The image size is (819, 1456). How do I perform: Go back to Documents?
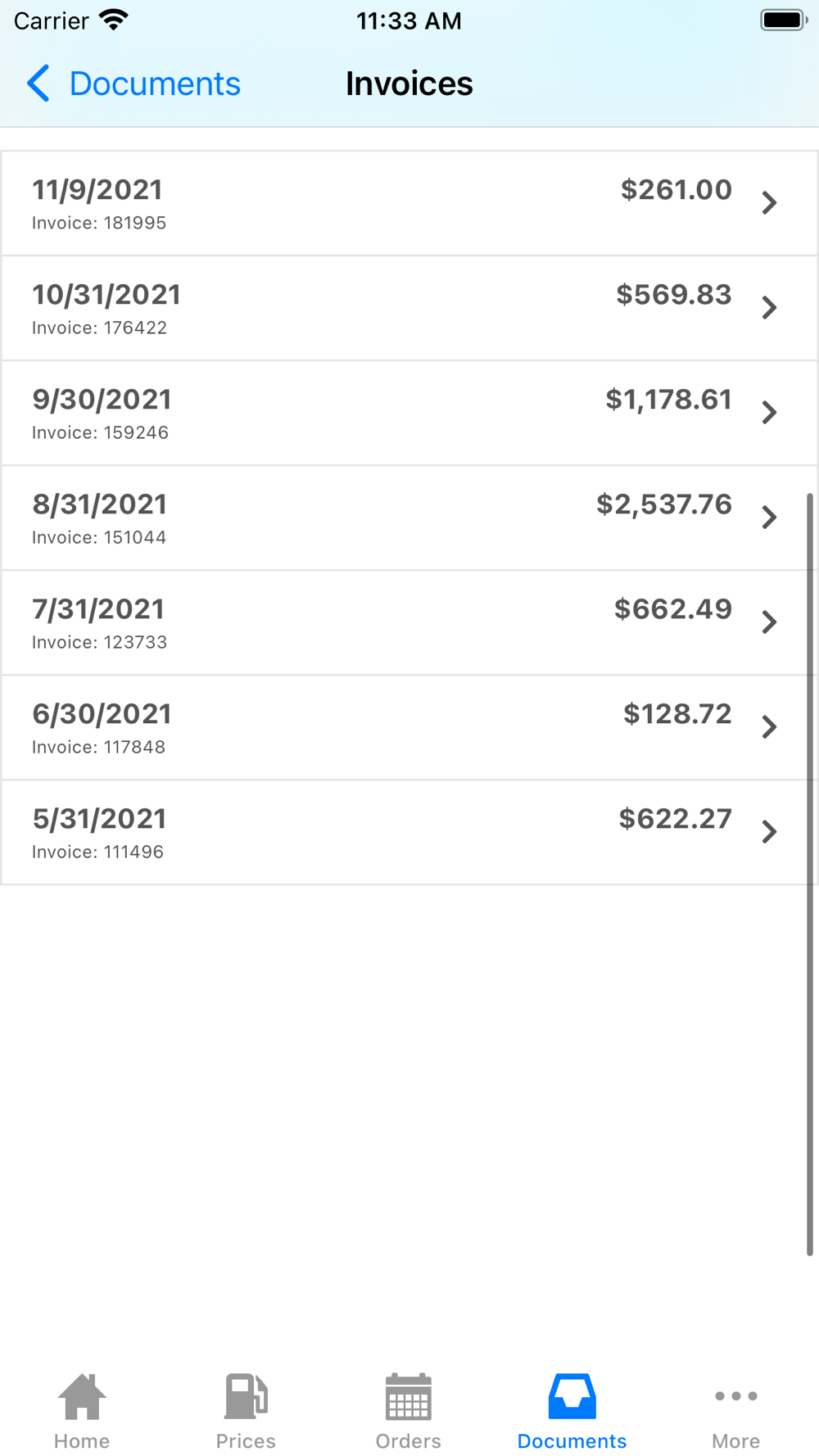pyautogui.click(x=133, y=84)
